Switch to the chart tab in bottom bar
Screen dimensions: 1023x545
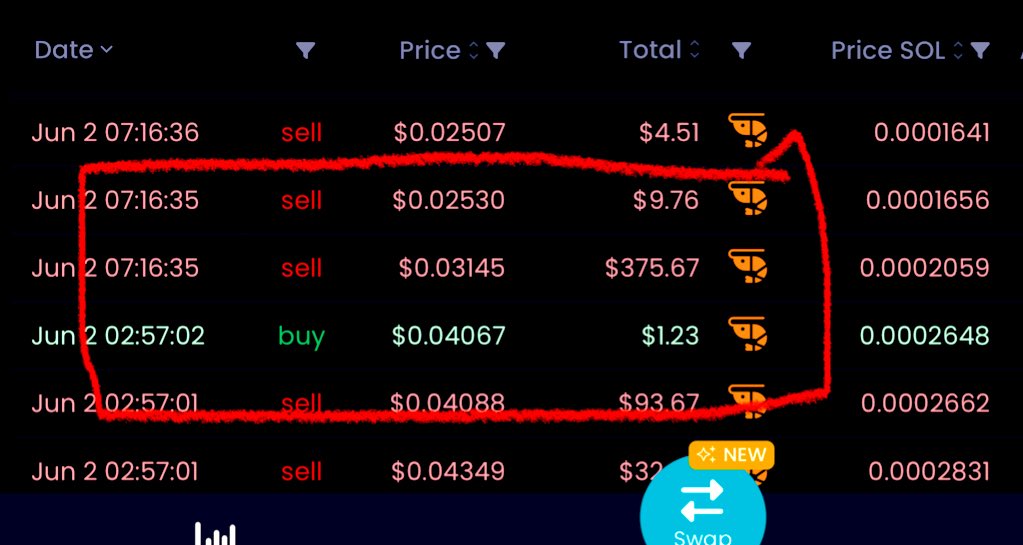click(215, 533)
